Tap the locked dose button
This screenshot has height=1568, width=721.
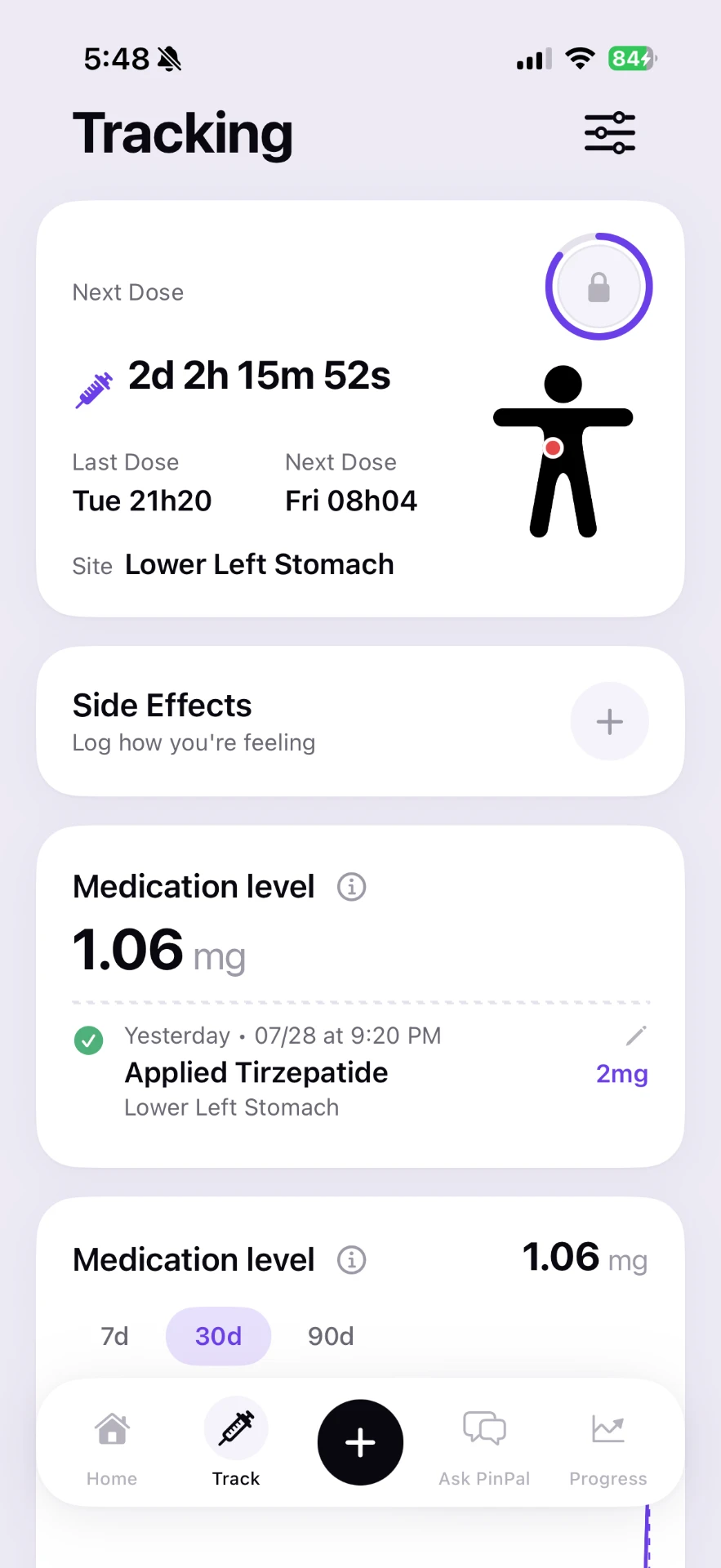point(599,287)
